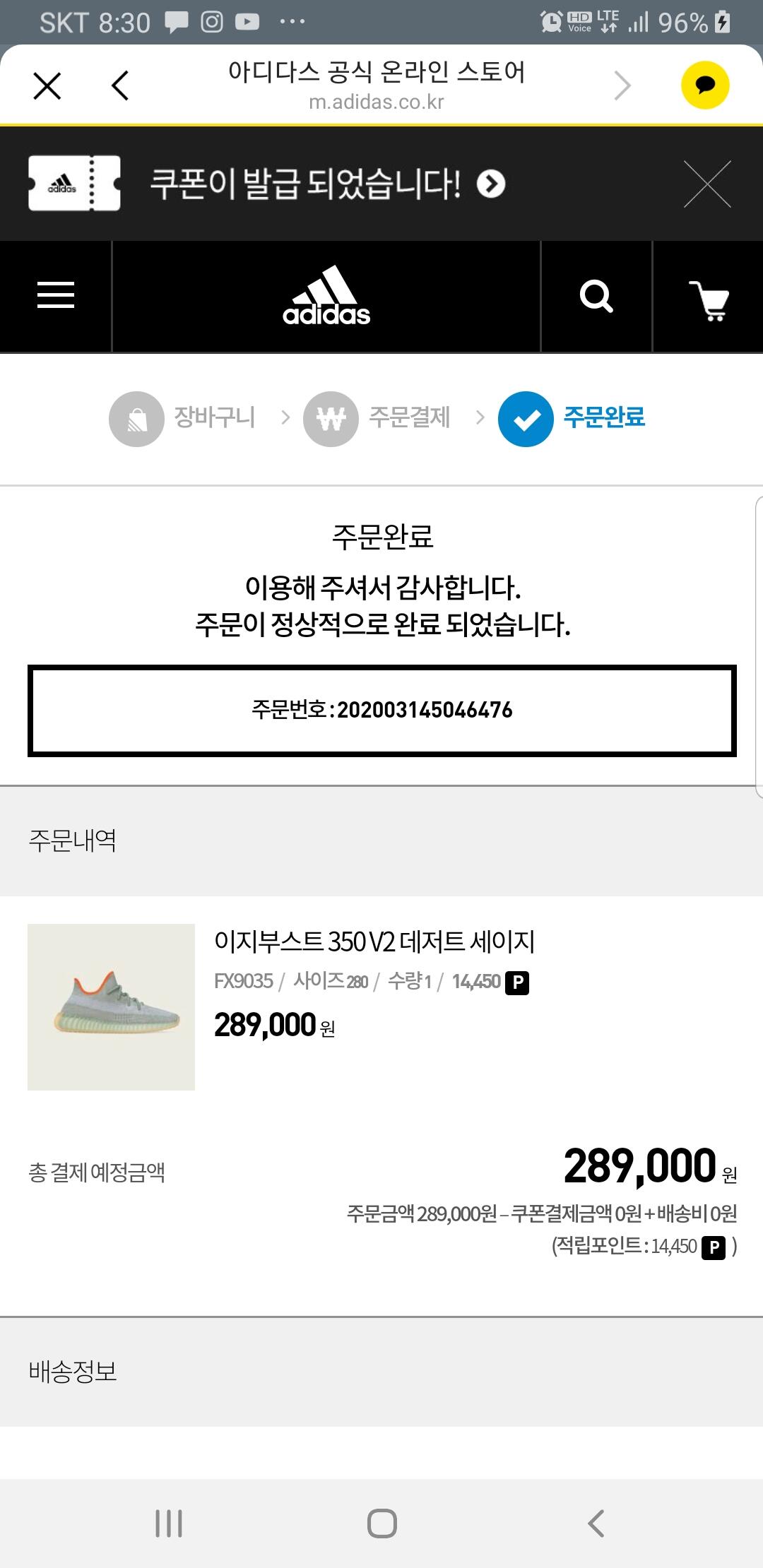This screenshot has height=1568, width=763.
Task: Go forward in the browser
Action: click(622, 86)
